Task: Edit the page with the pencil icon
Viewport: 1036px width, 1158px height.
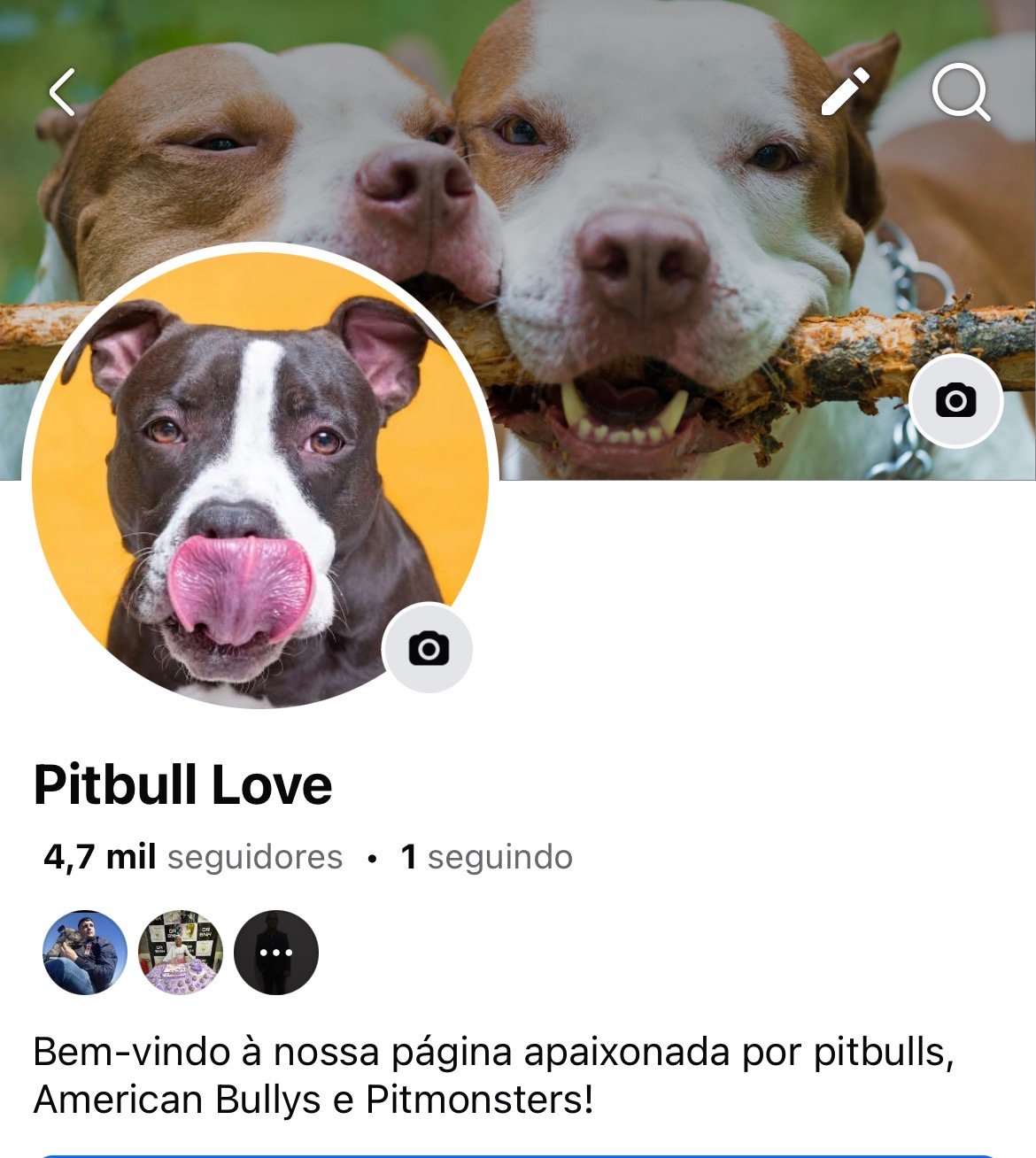Action: click(x=846, y=92)
